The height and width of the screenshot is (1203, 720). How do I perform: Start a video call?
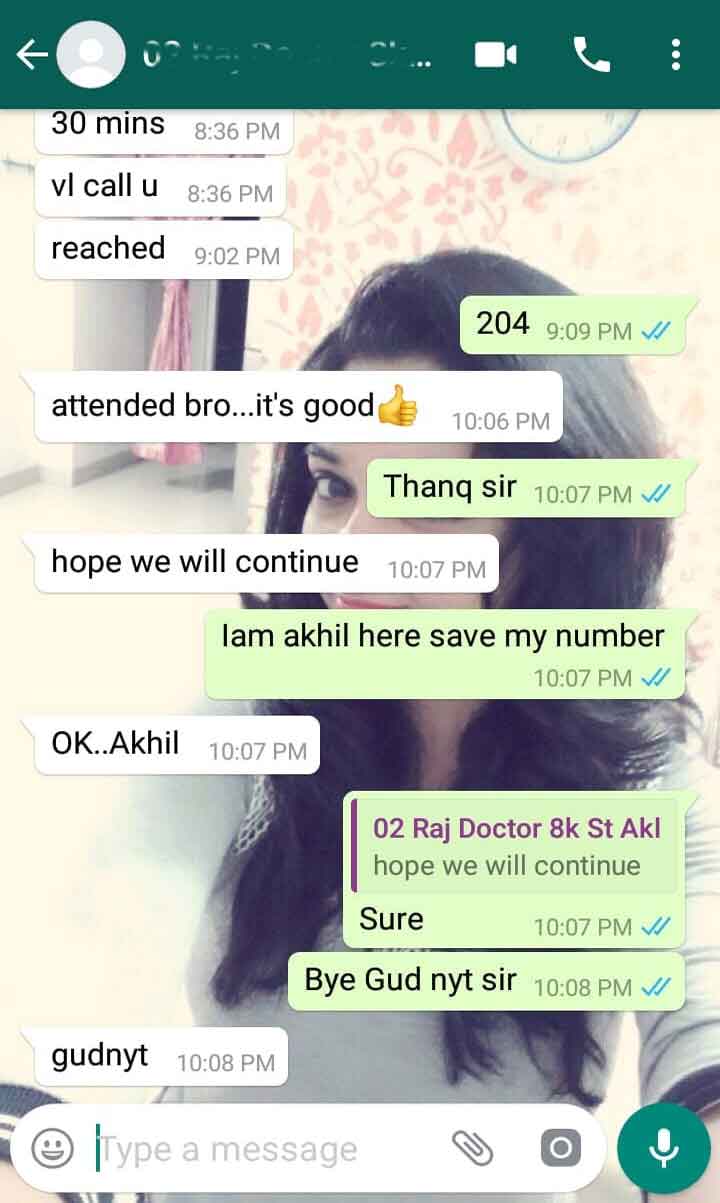pyautogui.click(x=496, y=54)
